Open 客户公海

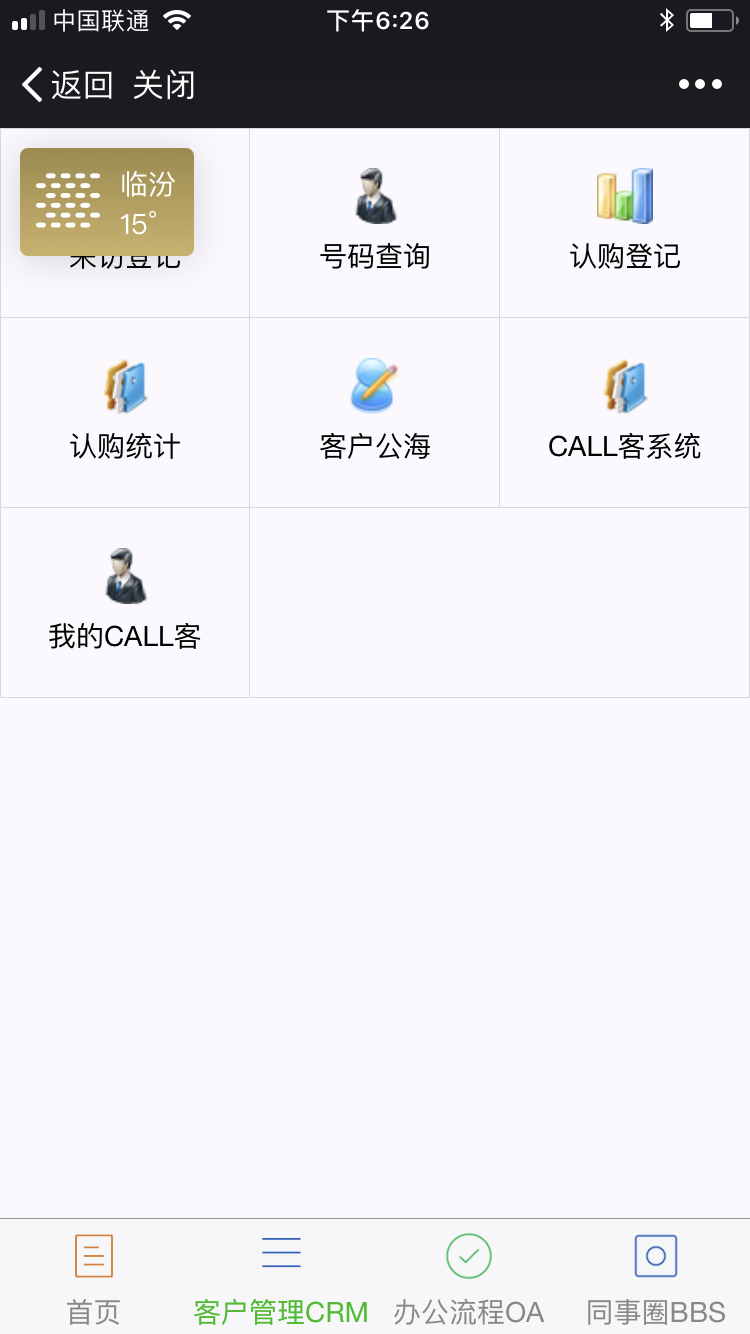click(x=375, y=413)
